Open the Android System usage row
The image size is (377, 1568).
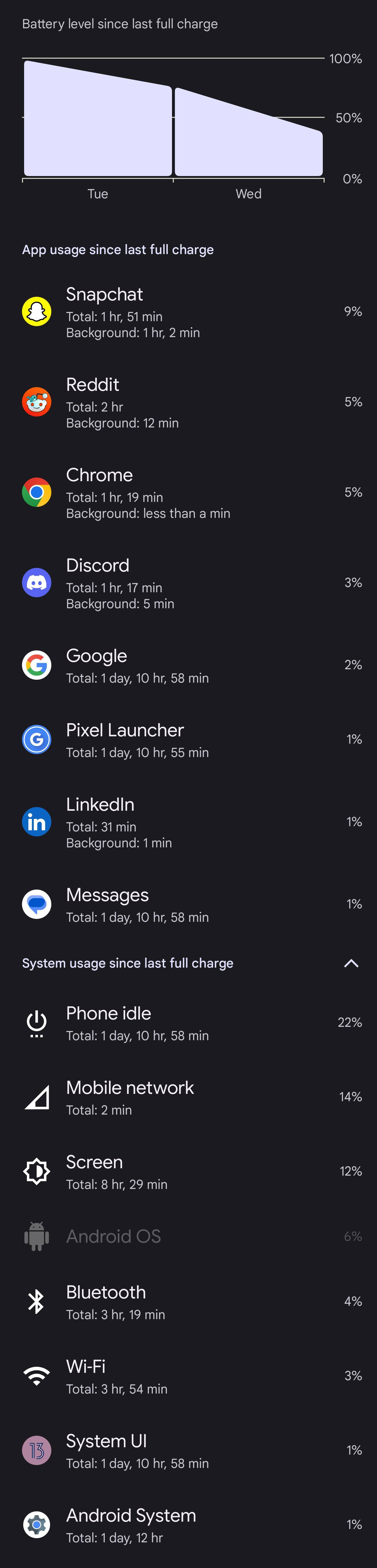188,1525
